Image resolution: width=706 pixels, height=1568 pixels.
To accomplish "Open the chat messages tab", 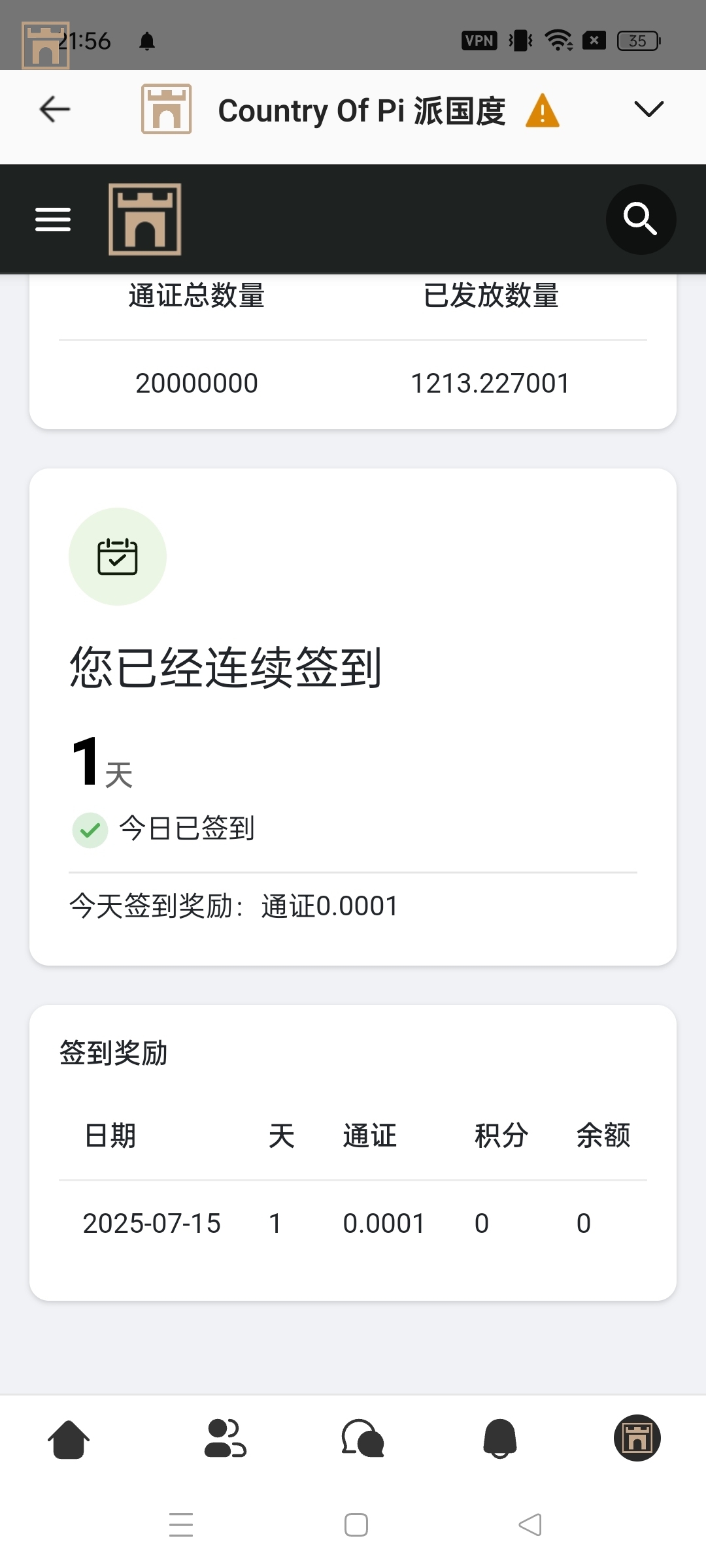I will tap(363, 1439).
